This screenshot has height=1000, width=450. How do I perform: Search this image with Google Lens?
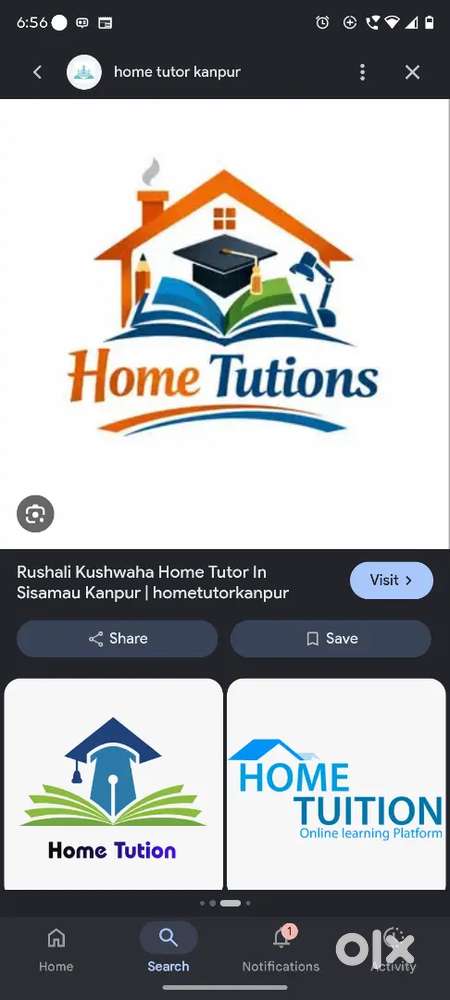[x=35, y=513]
